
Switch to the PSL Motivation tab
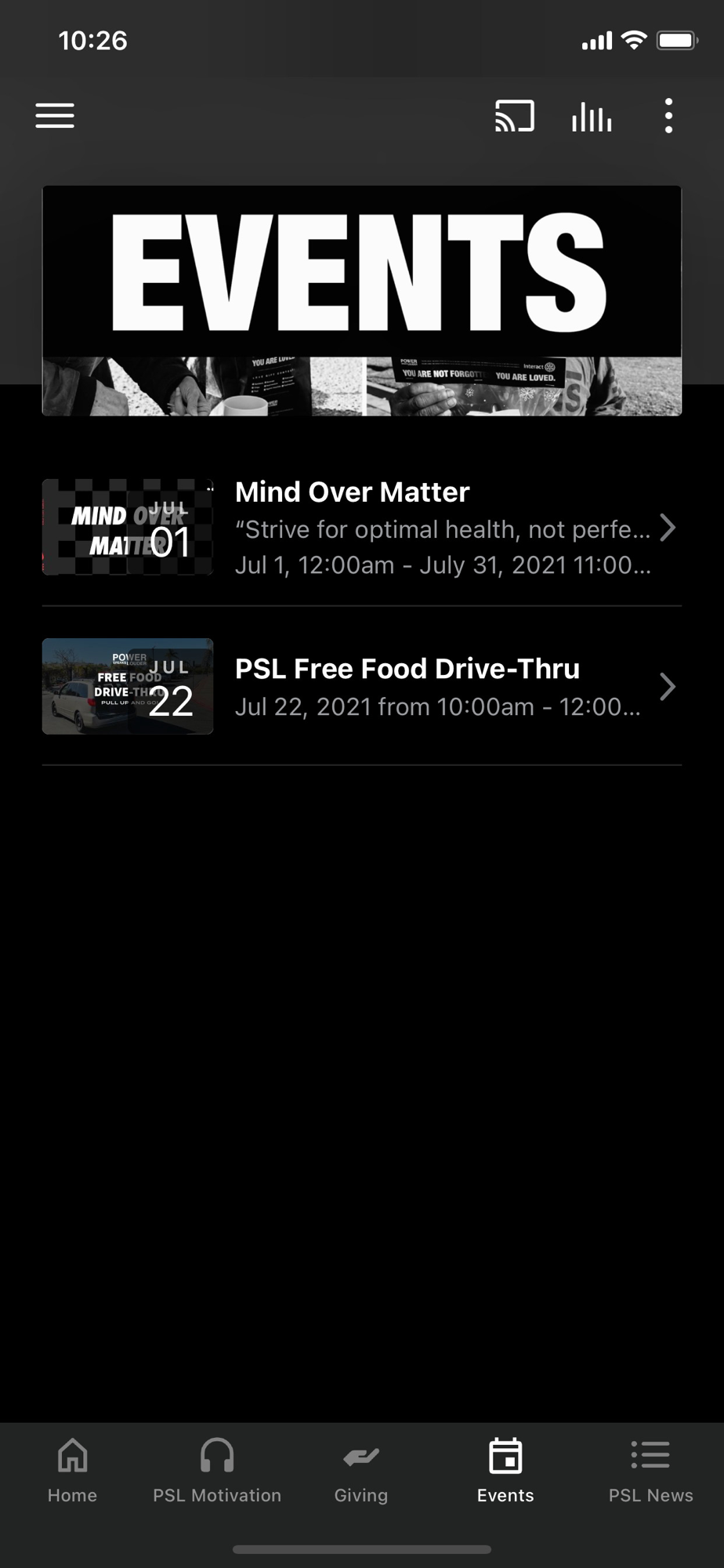217,1472
